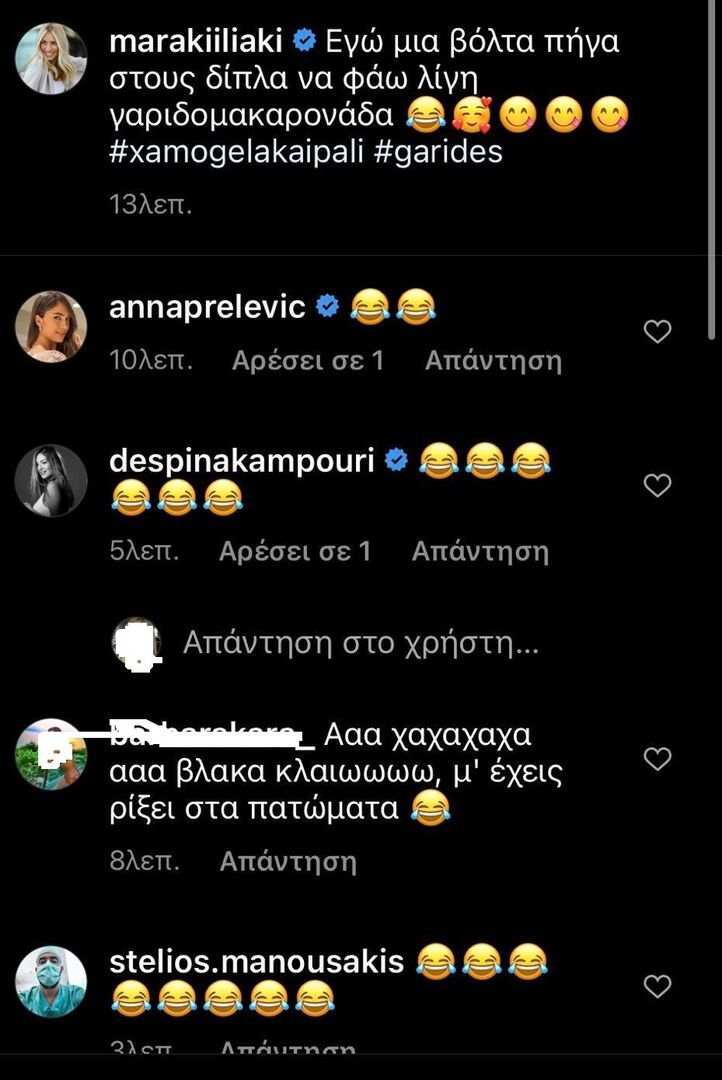
Task: Tap Απάντηση under annaprelevic's comment
Action: pos(493,361)
